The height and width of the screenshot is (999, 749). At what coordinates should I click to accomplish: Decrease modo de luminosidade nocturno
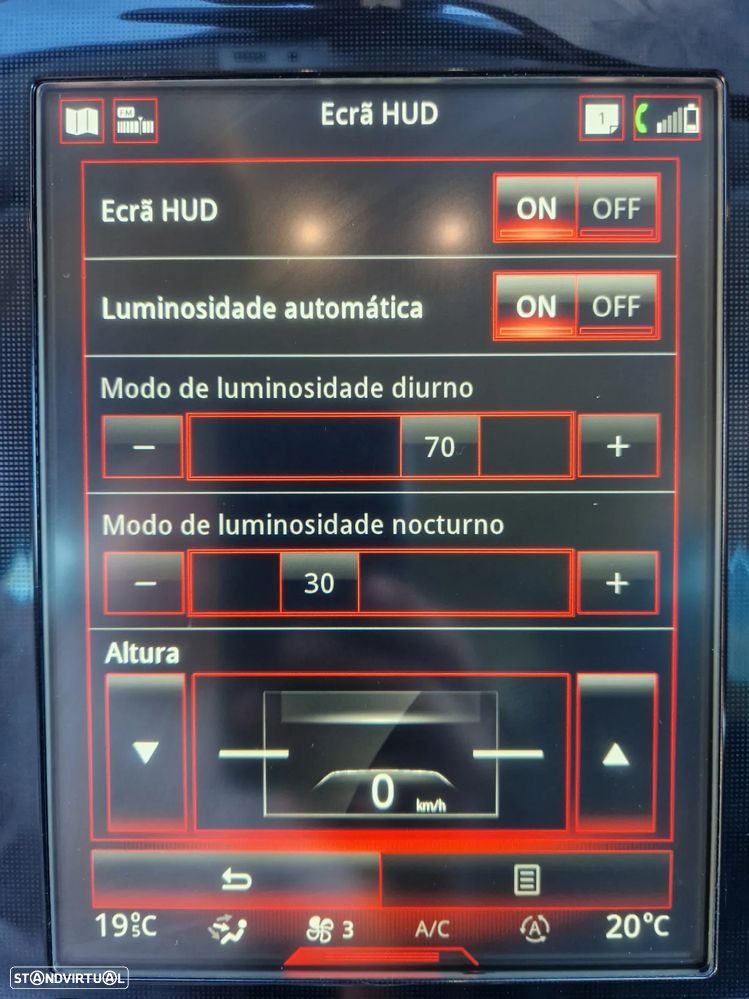pos(144,582)
